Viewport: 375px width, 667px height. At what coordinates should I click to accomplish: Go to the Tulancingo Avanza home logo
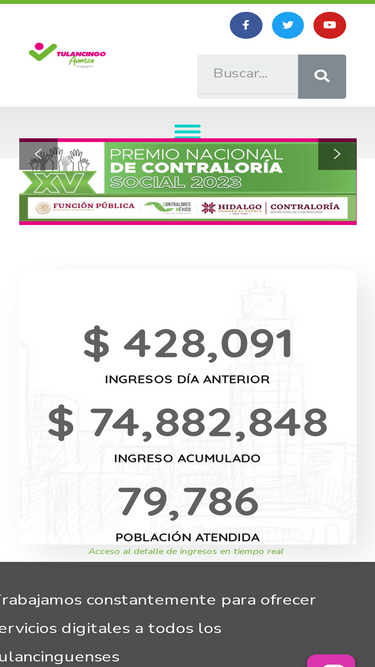[x=67, y=55]
